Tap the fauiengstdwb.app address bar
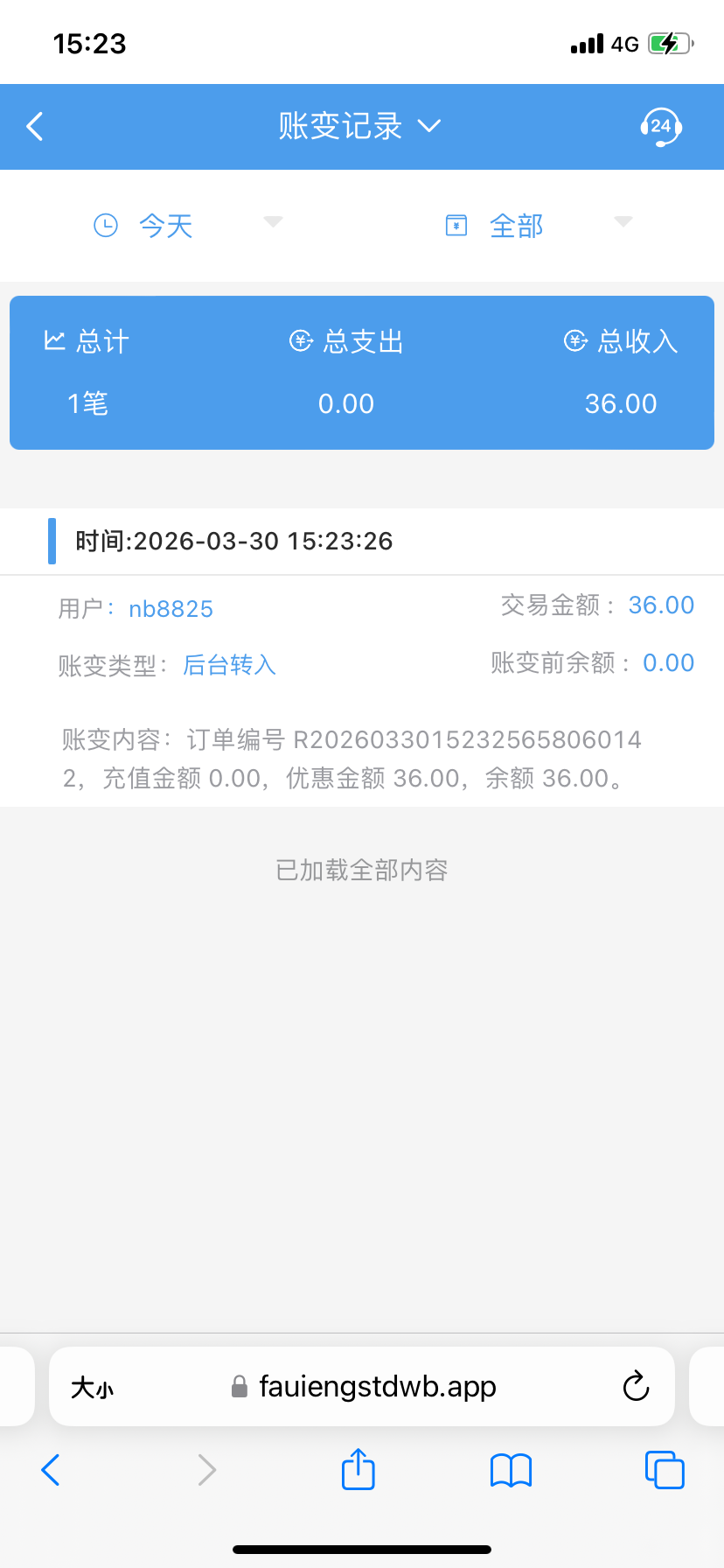Image resolution: width=724 pixels, height=1568 pixels. click(376, 1387)
